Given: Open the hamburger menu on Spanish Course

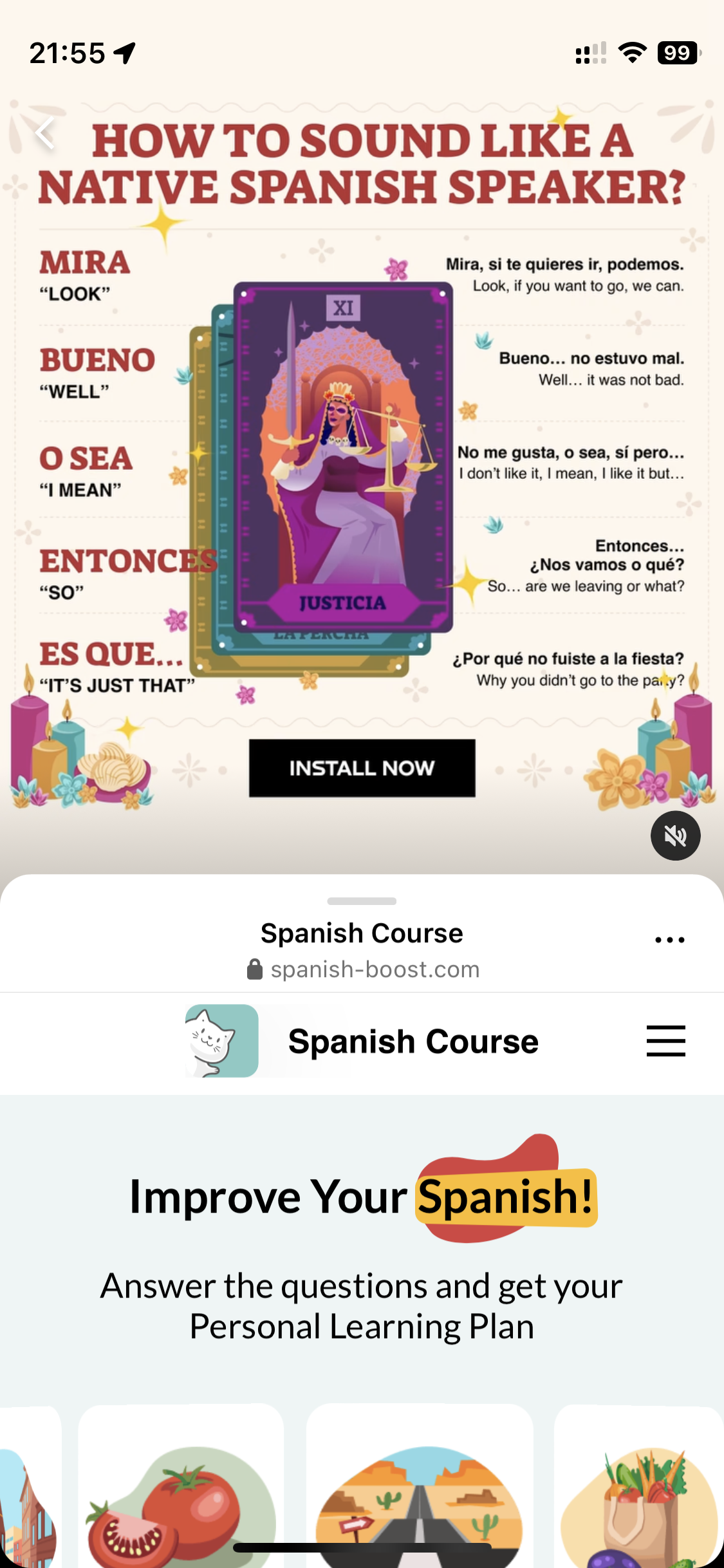Looking at the screenshot, I should (x=665, y=1041).
